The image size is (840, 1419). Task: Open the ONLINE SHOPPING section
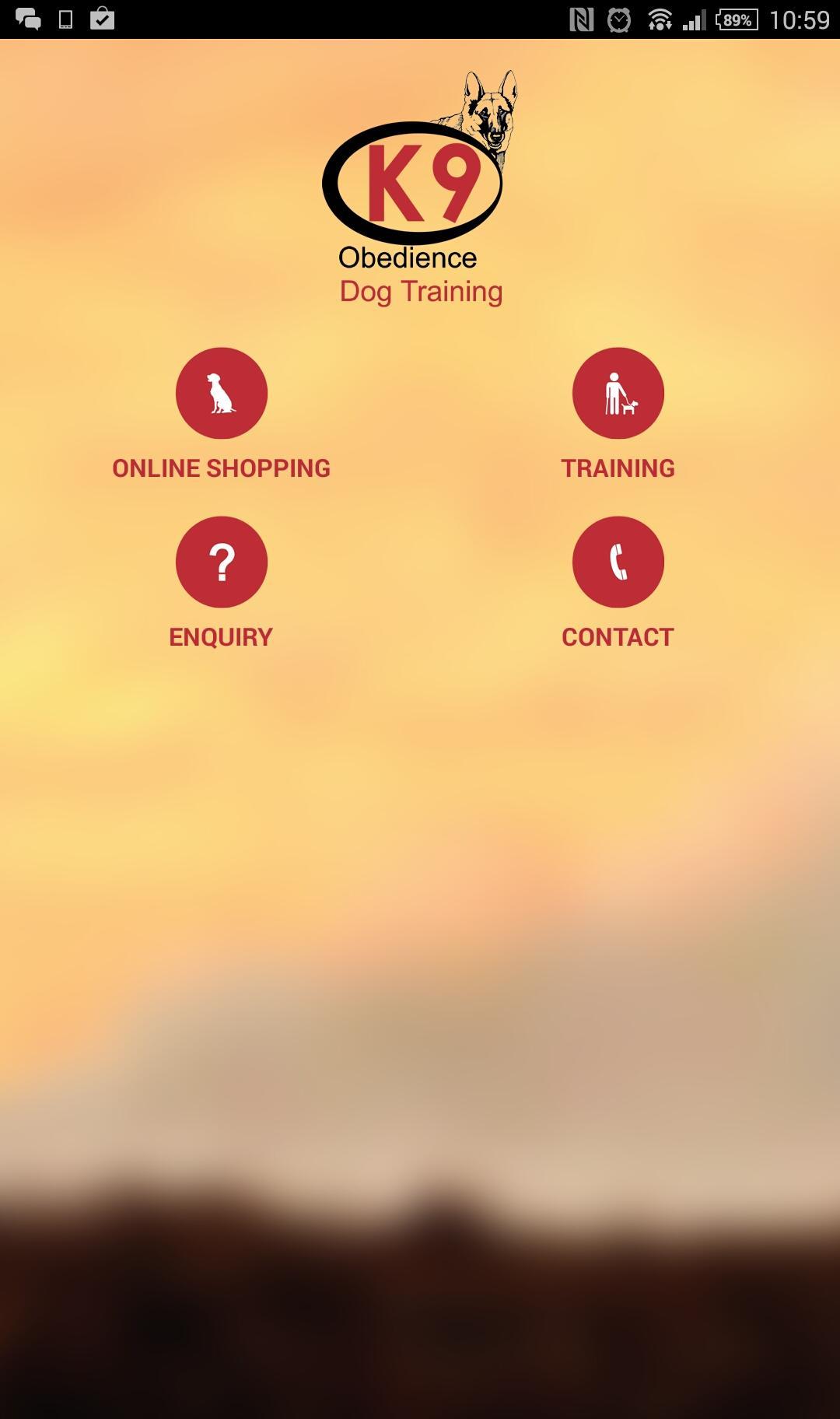222,468
